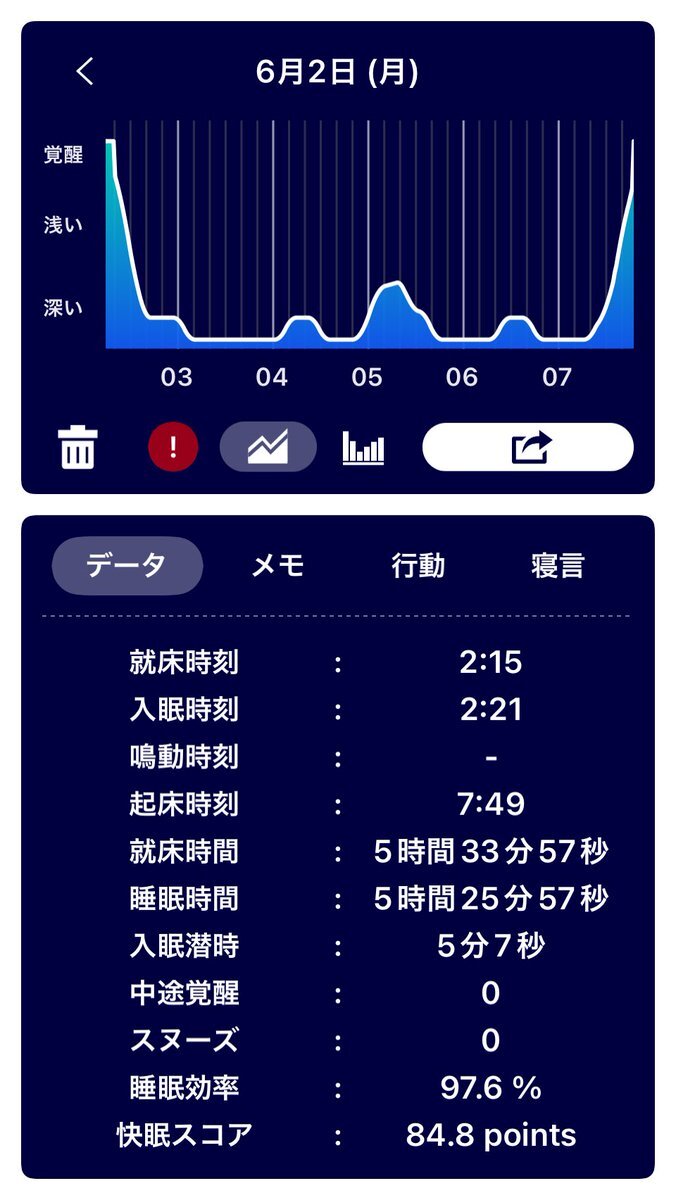
Task: View the 寝言 tab
Action: (x=557, y=566)
